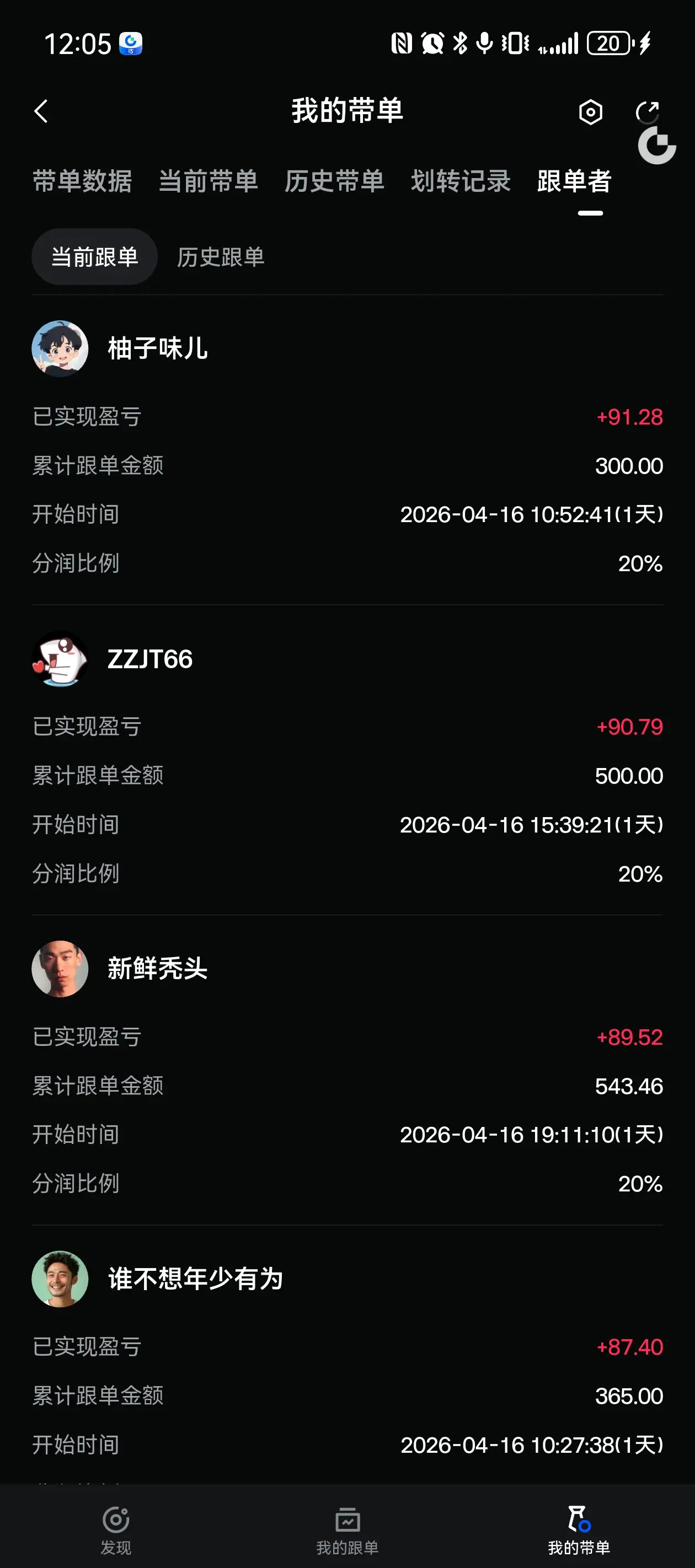Tap the share icon in header
This screenshot has width=695, height=1568.
click(x=646, y=111)
